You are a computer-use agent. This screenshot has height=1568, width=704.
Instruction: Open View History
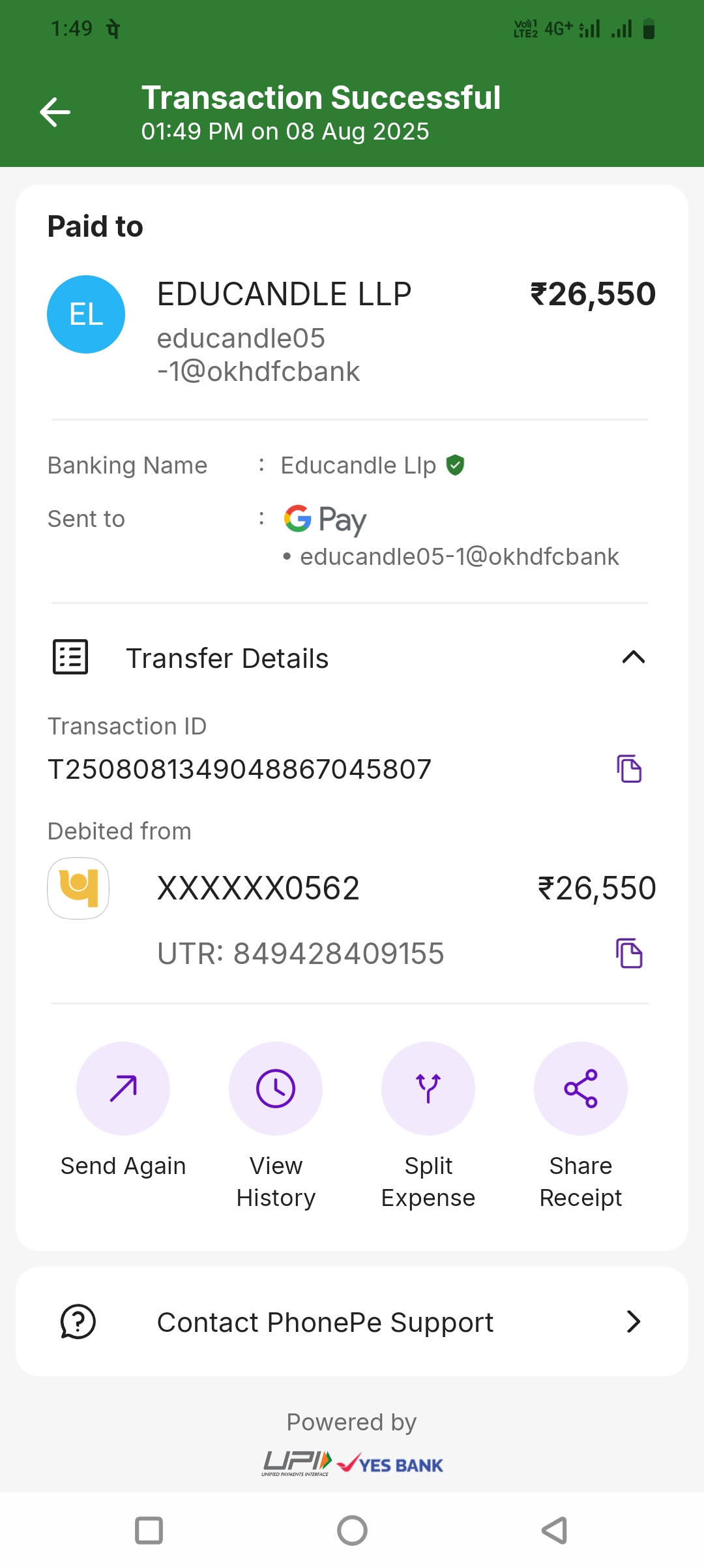pyautogui.click(x=276, y=1089)
